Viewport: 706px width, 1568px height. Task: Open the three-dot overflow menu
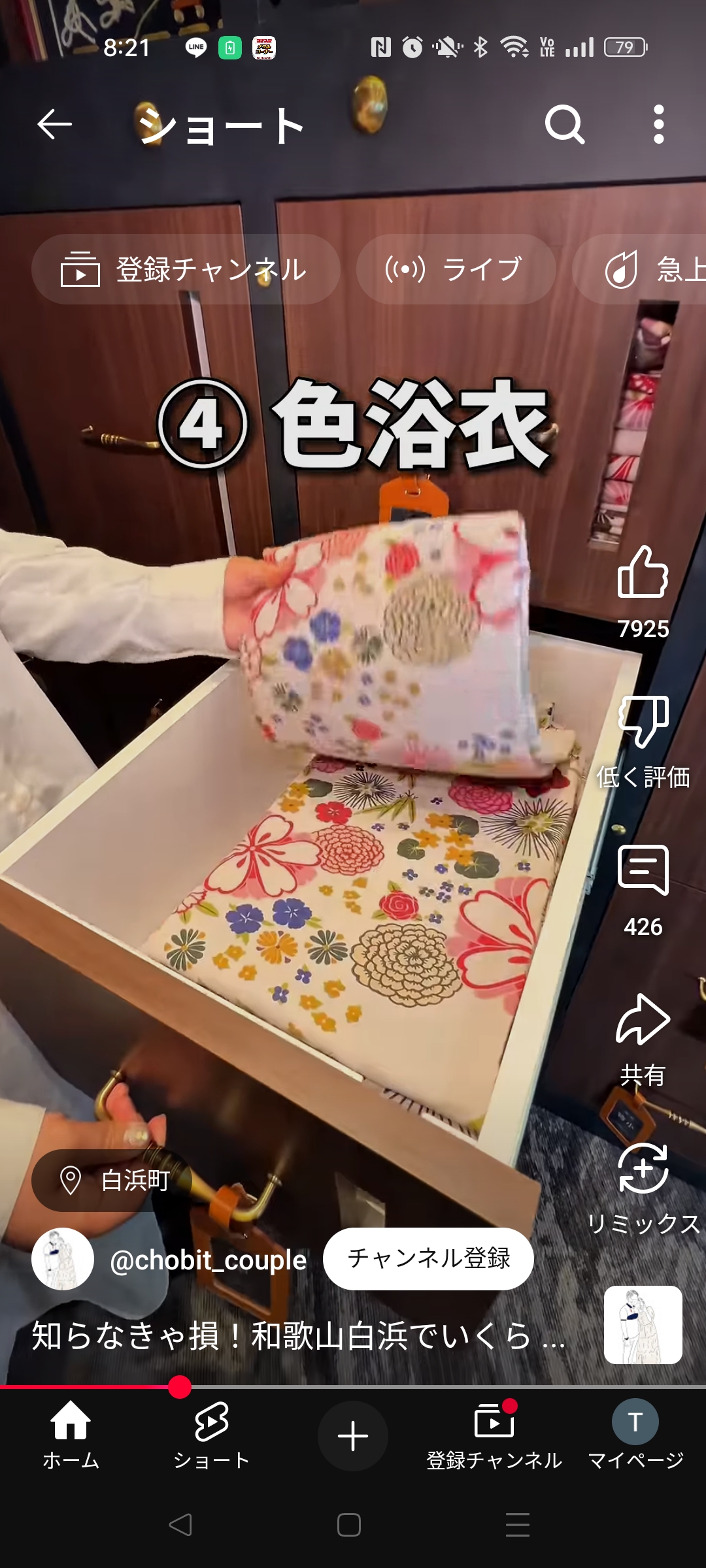click(x=658, y=124)
